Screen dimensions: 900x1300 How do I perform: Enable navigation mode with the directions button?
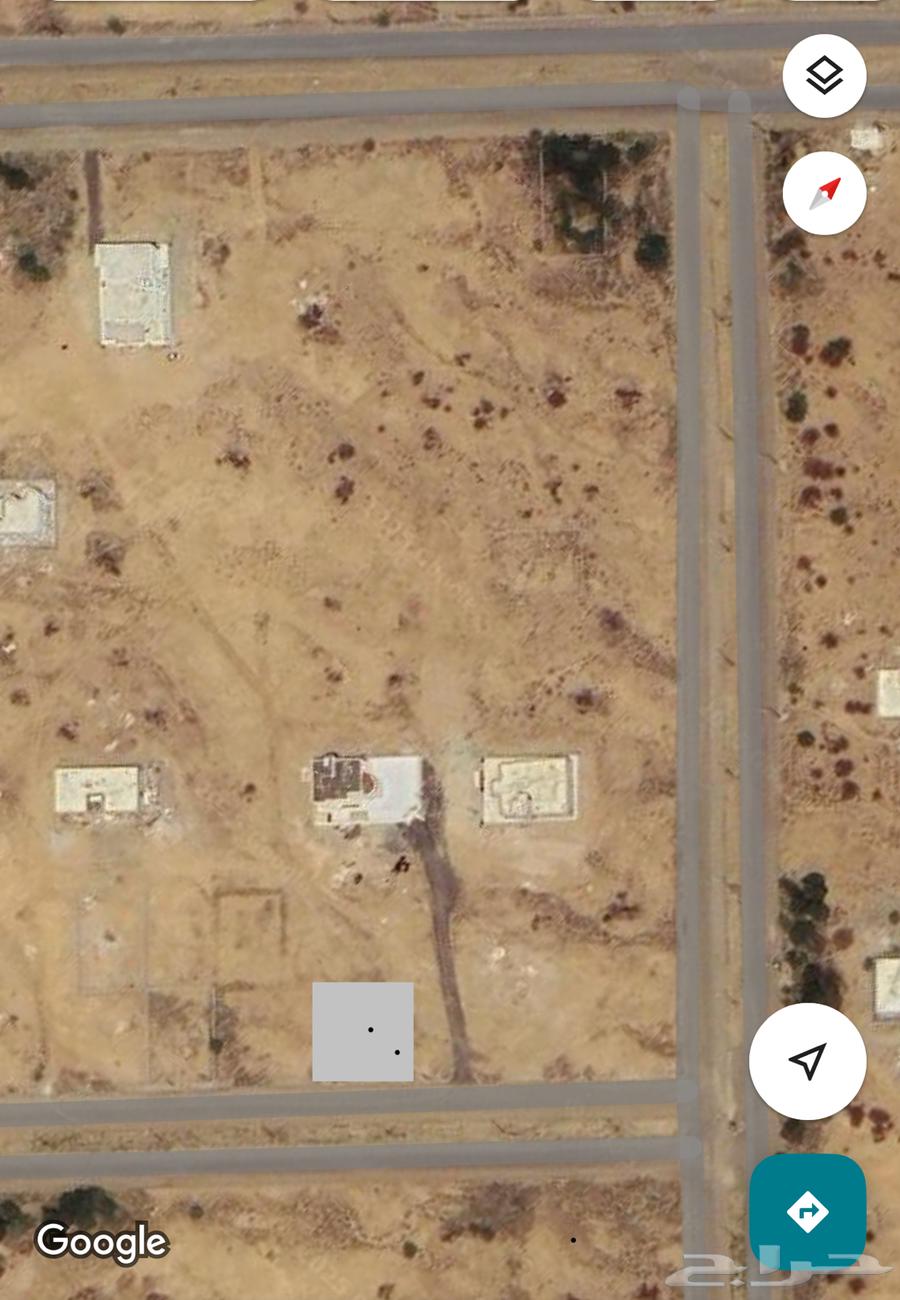pos(808,1213)
